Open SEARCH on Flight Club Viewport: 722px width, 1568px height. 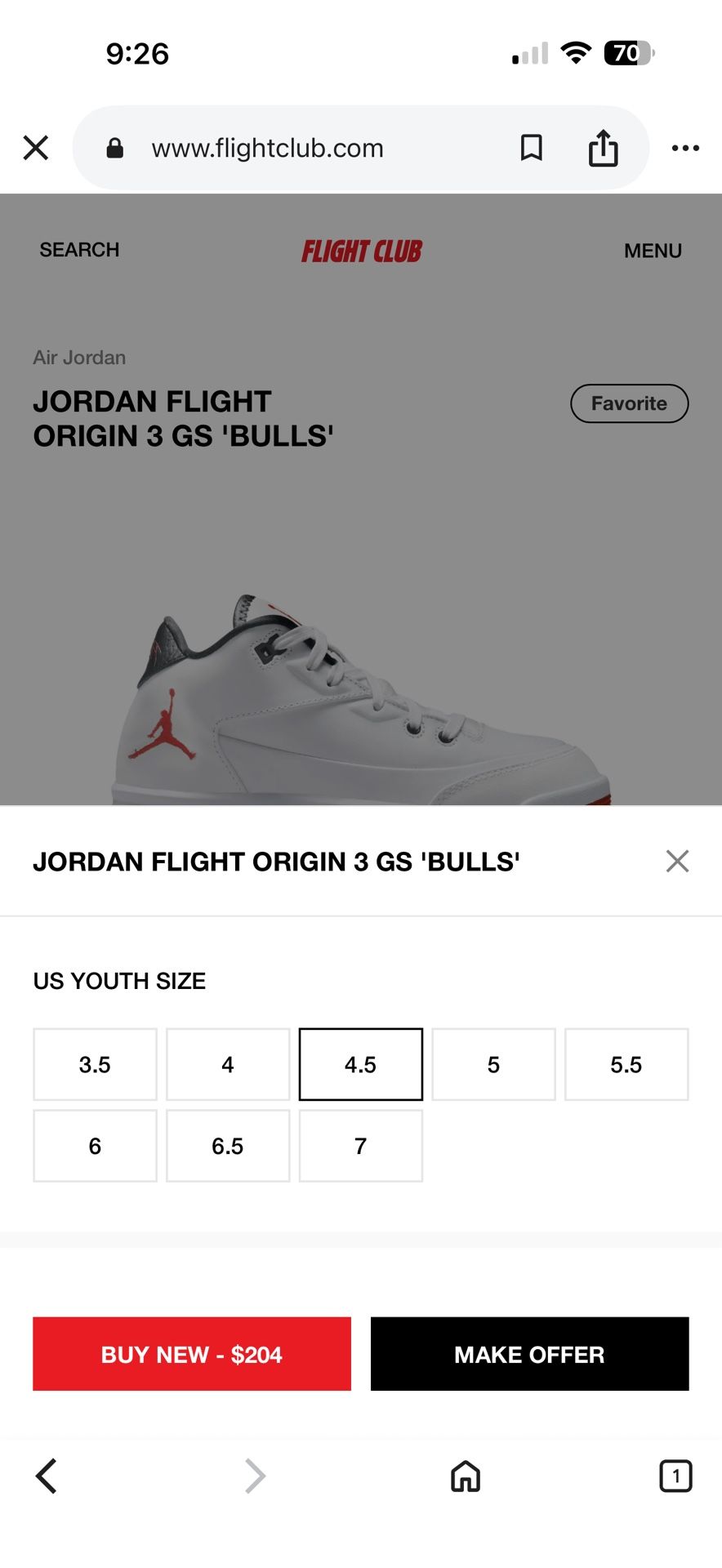point(79,250)
